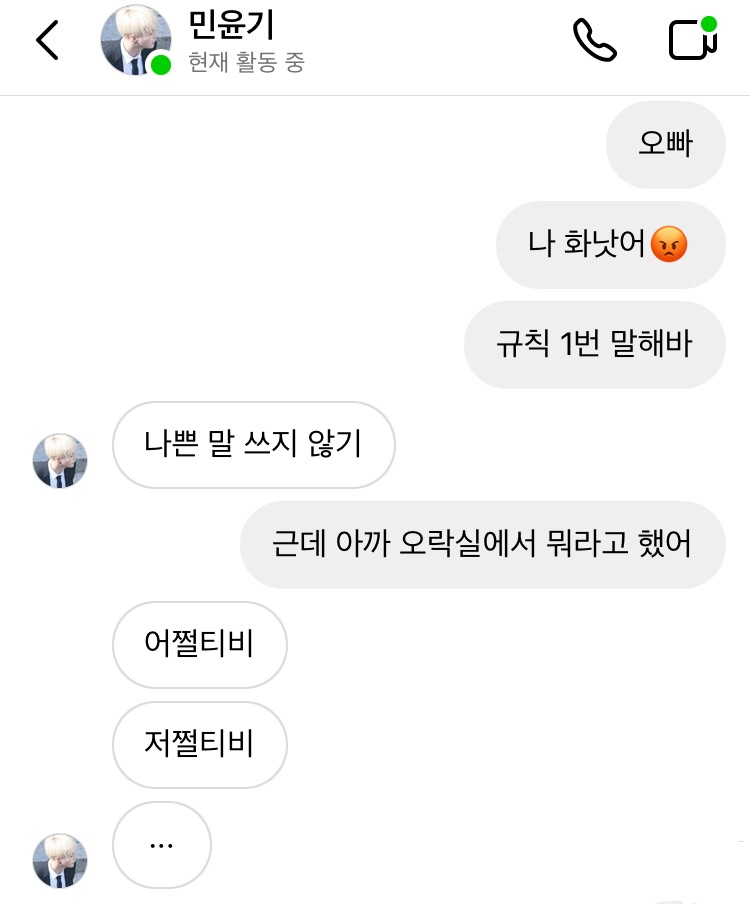Click the avatar next to the typing indicator bubble

pos(60,861)
